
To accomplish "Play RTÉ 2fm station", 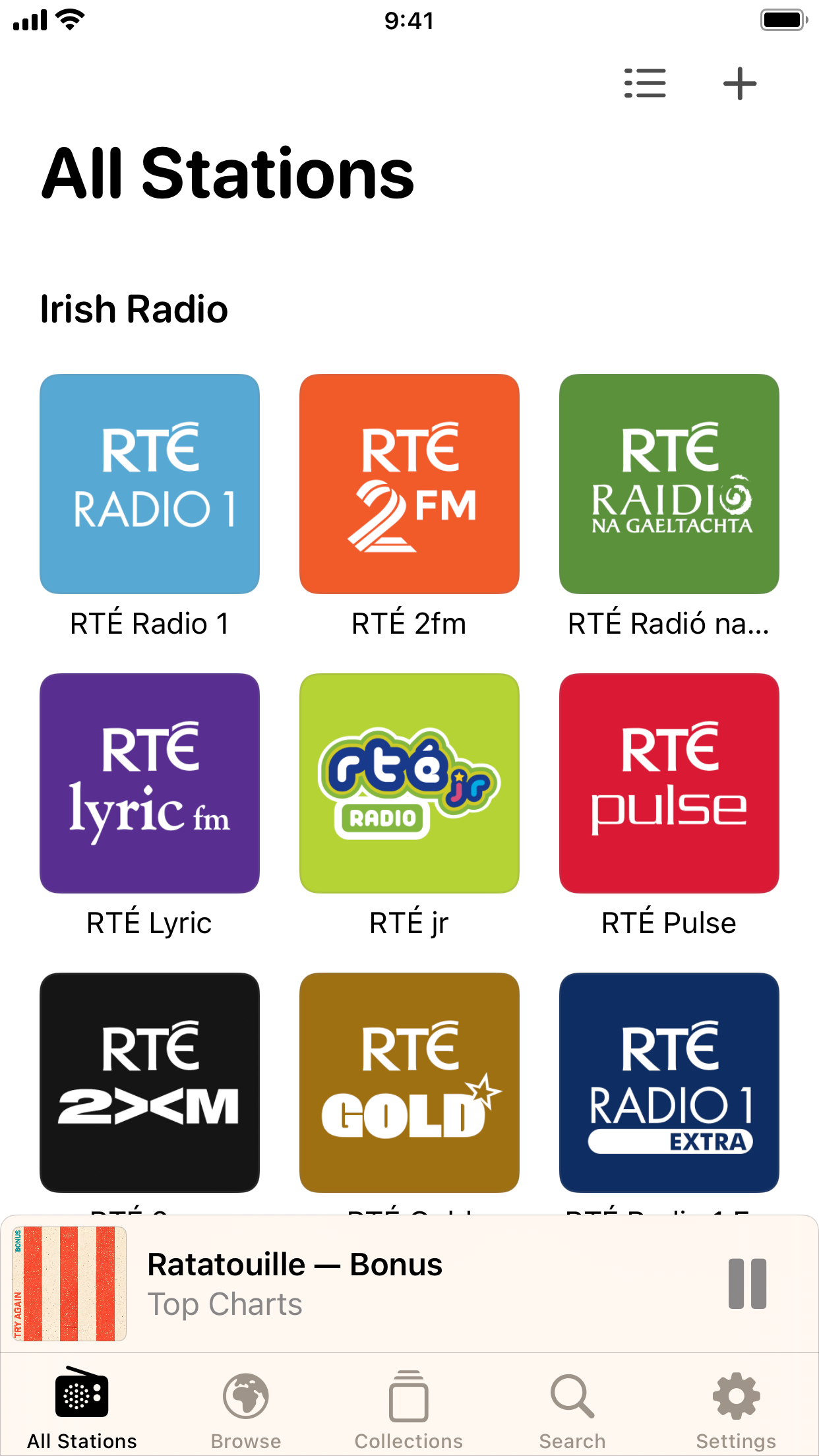I will [x=409, y=484].
